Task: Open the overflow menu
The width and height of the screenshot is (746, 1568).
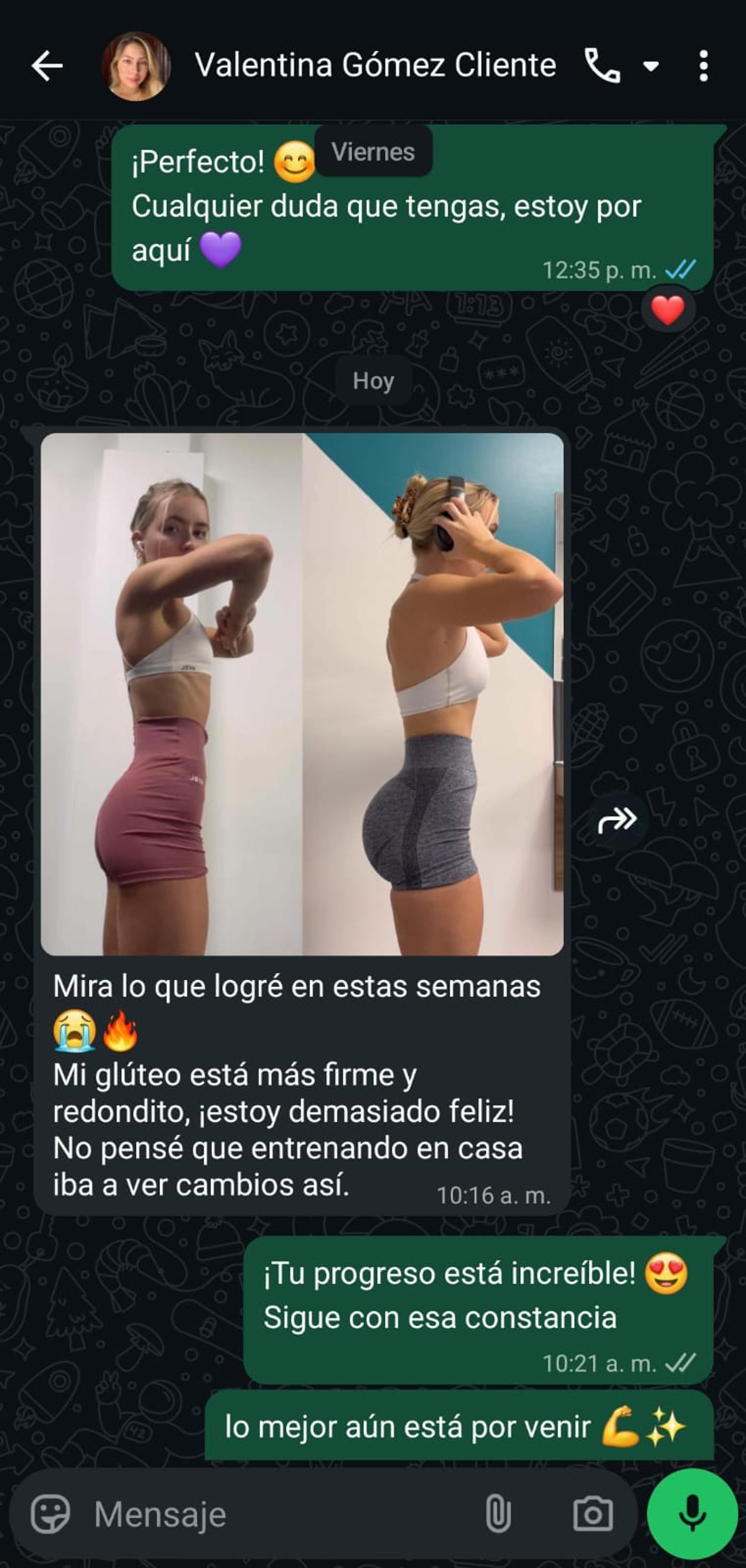Action: (703, 66)
